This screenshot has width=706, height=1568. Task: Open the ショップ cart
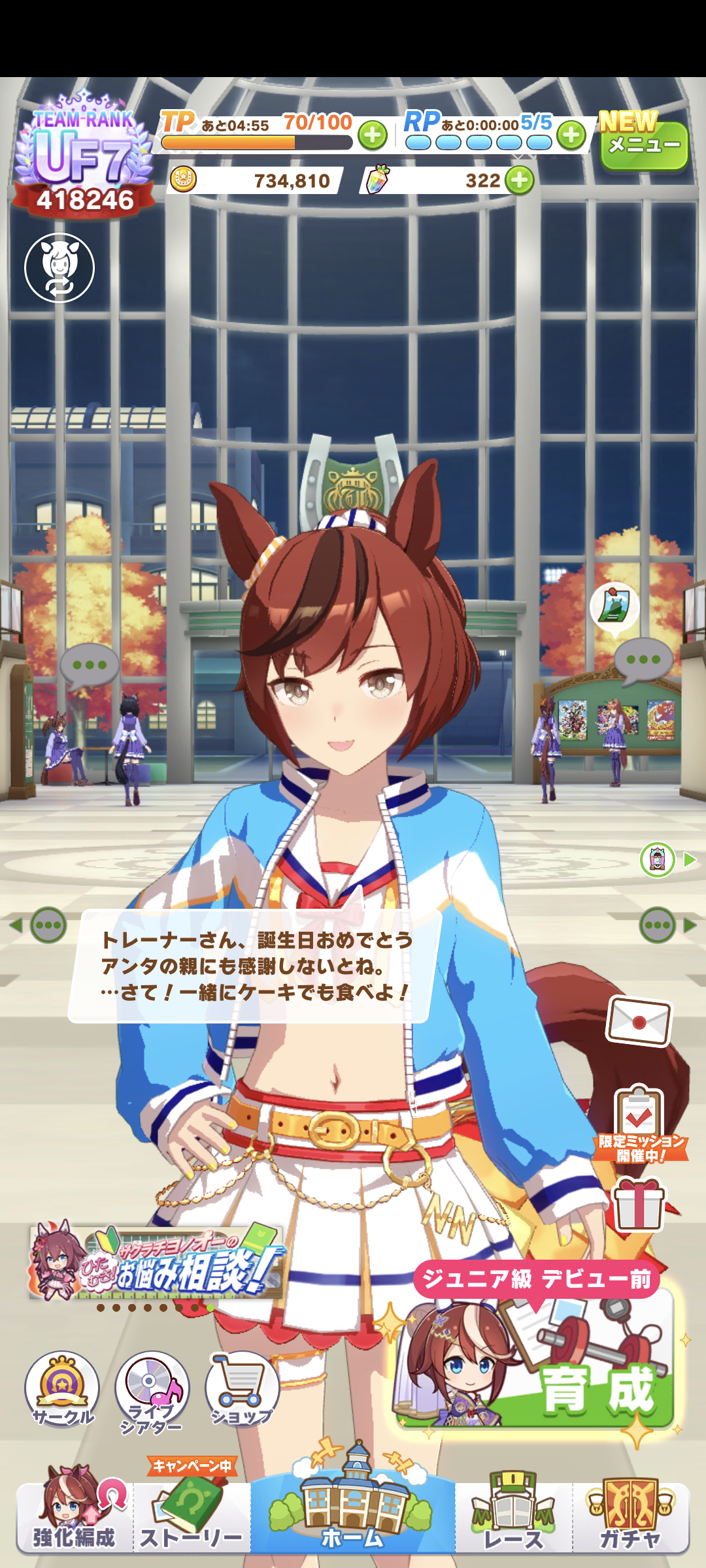(x=242, y=1388)
